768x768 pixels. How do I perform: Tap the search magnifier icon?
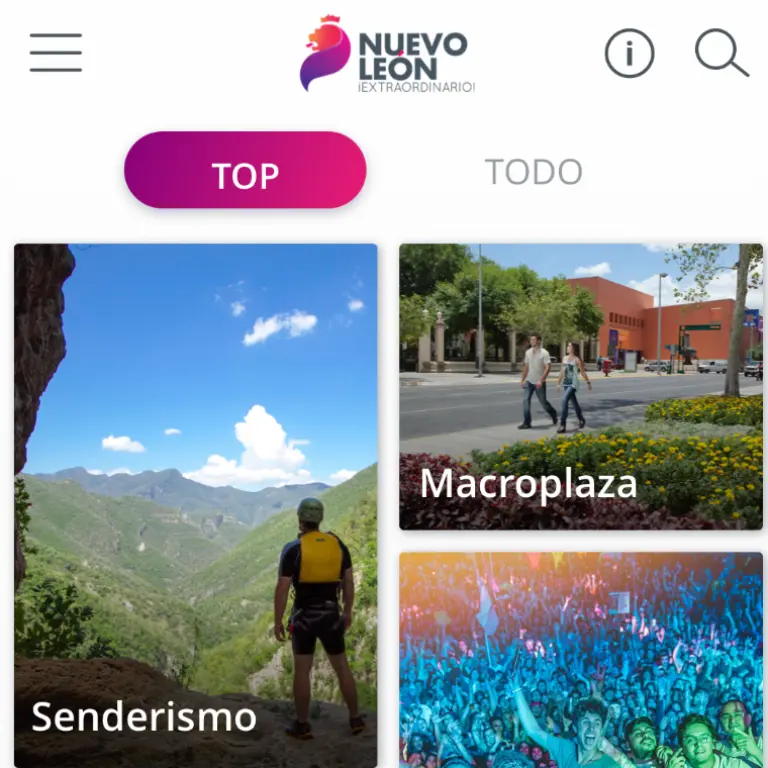coord(721,53)
